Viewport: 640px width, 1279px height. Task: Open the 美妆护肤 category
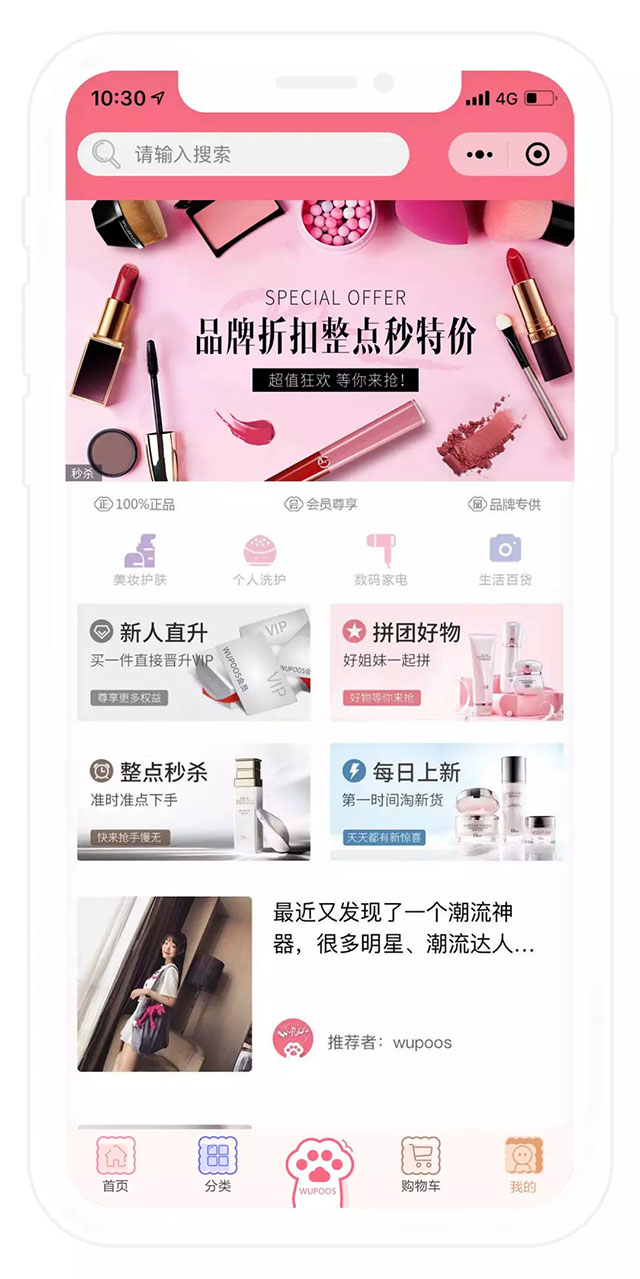point(140,559)
